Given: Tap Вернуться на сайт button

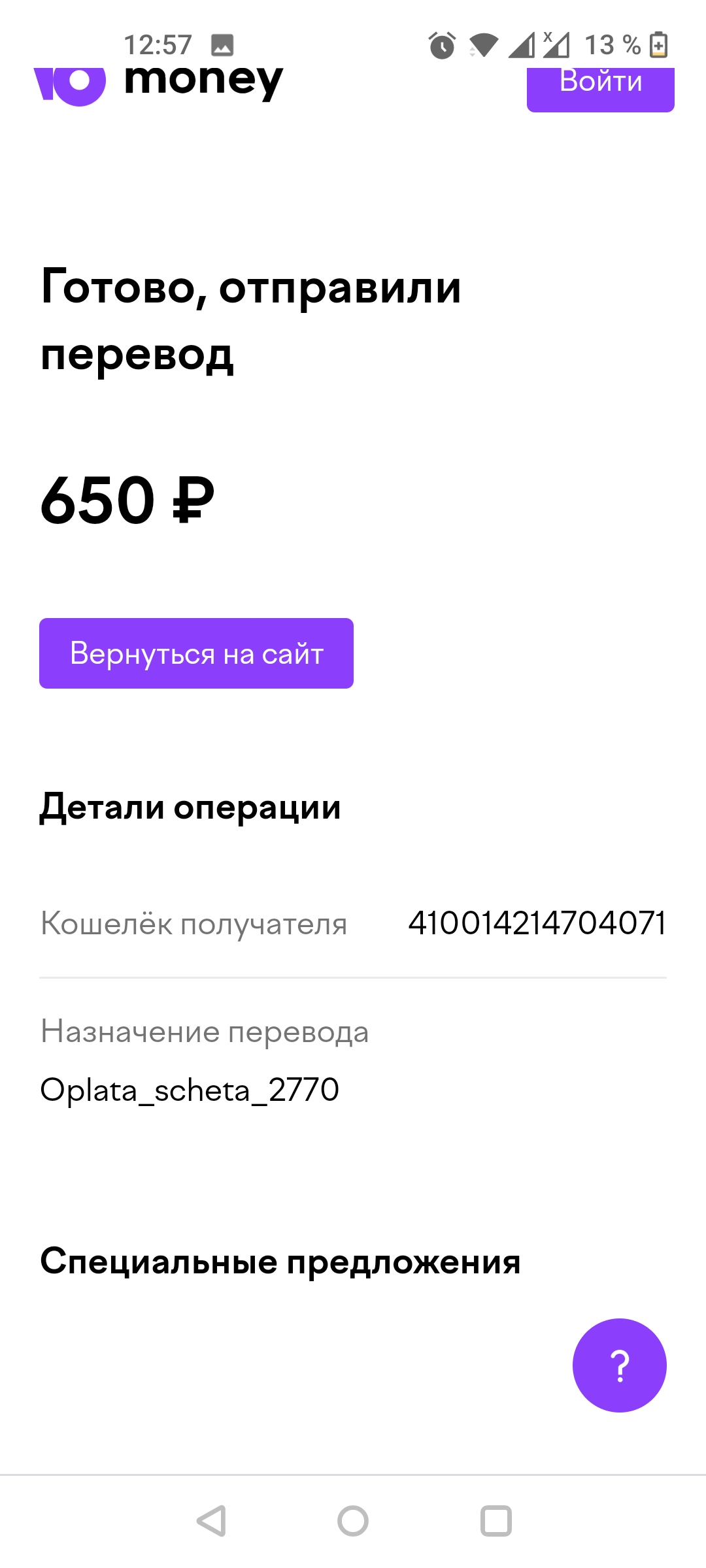Looking at the screenshot, I should pyautogui.click(x=196, y=653).
